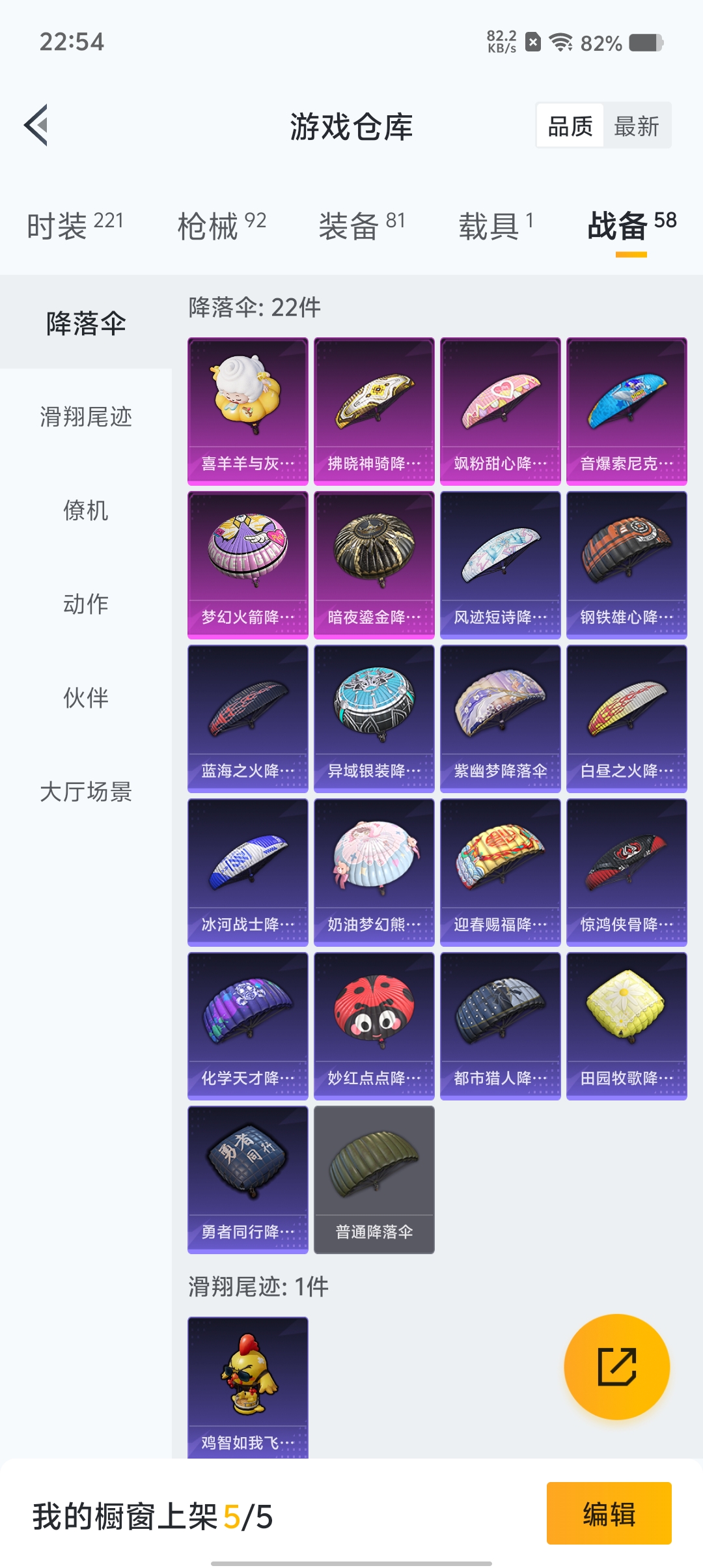Open 大厅场景 category
The width and height of the screenshot is (703, 1568).
point(86,792)
